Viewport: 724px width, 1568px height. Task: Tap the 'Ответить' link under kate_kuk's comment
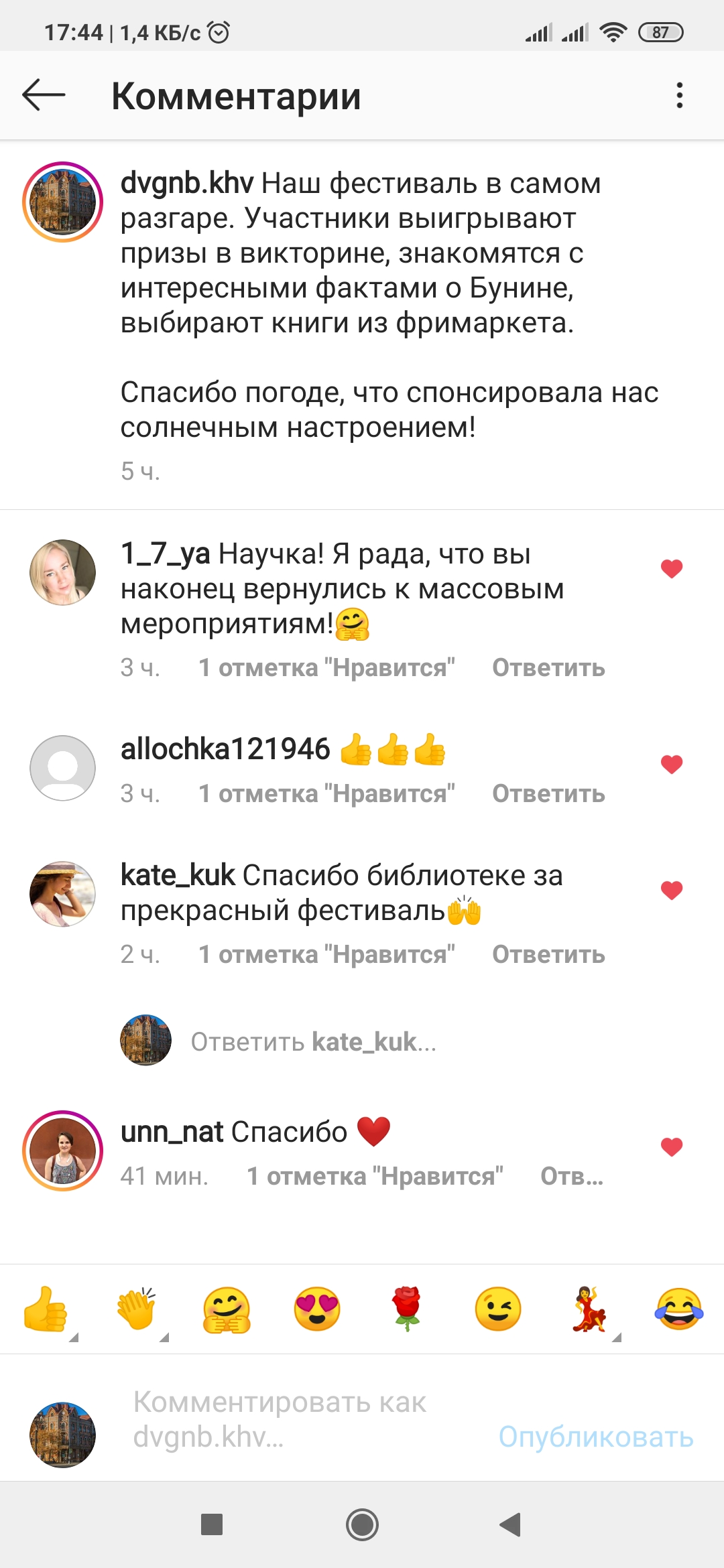pos(548,954)
